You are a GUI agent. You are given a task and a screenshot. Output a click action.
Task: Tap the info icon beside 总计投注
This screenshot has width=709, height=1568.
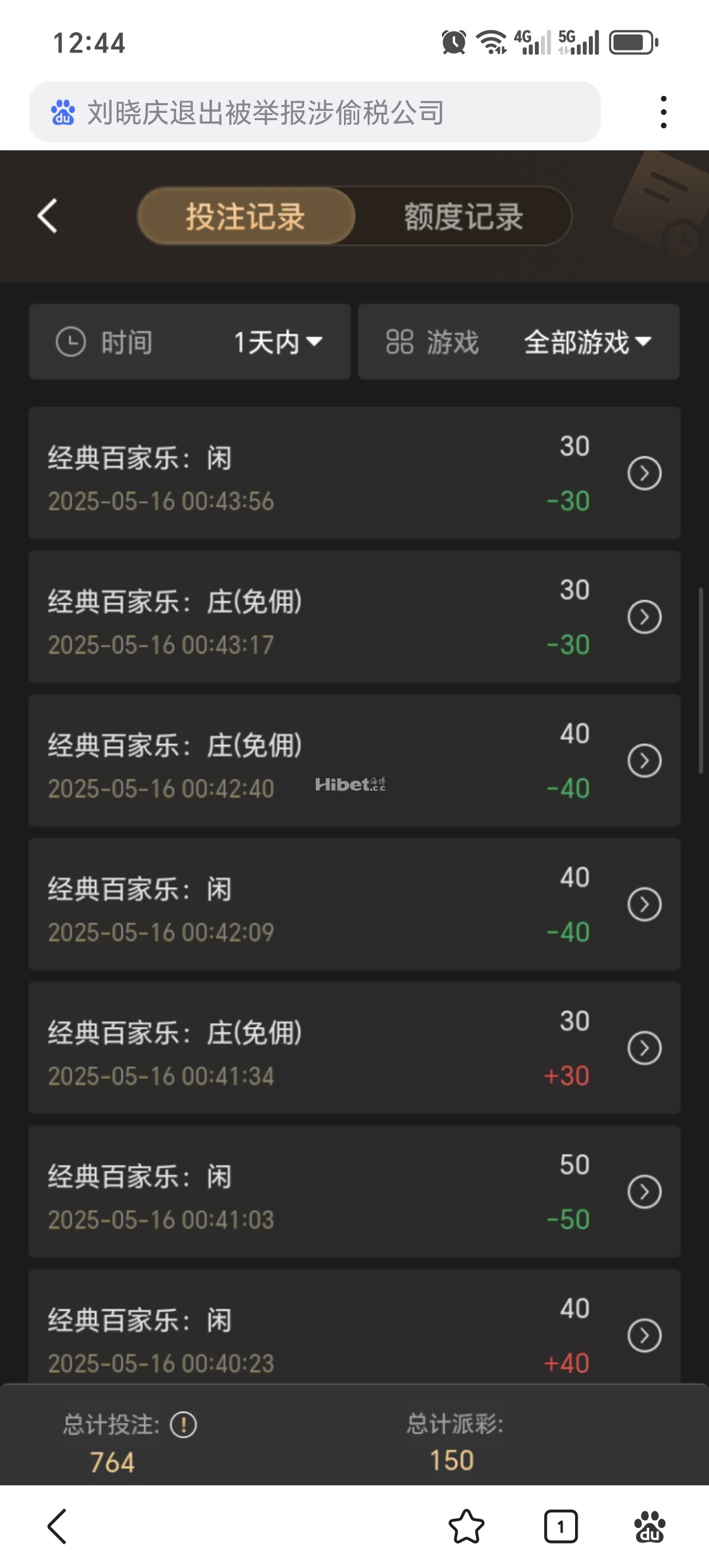pyautogui.click(x=183, y=1425)
